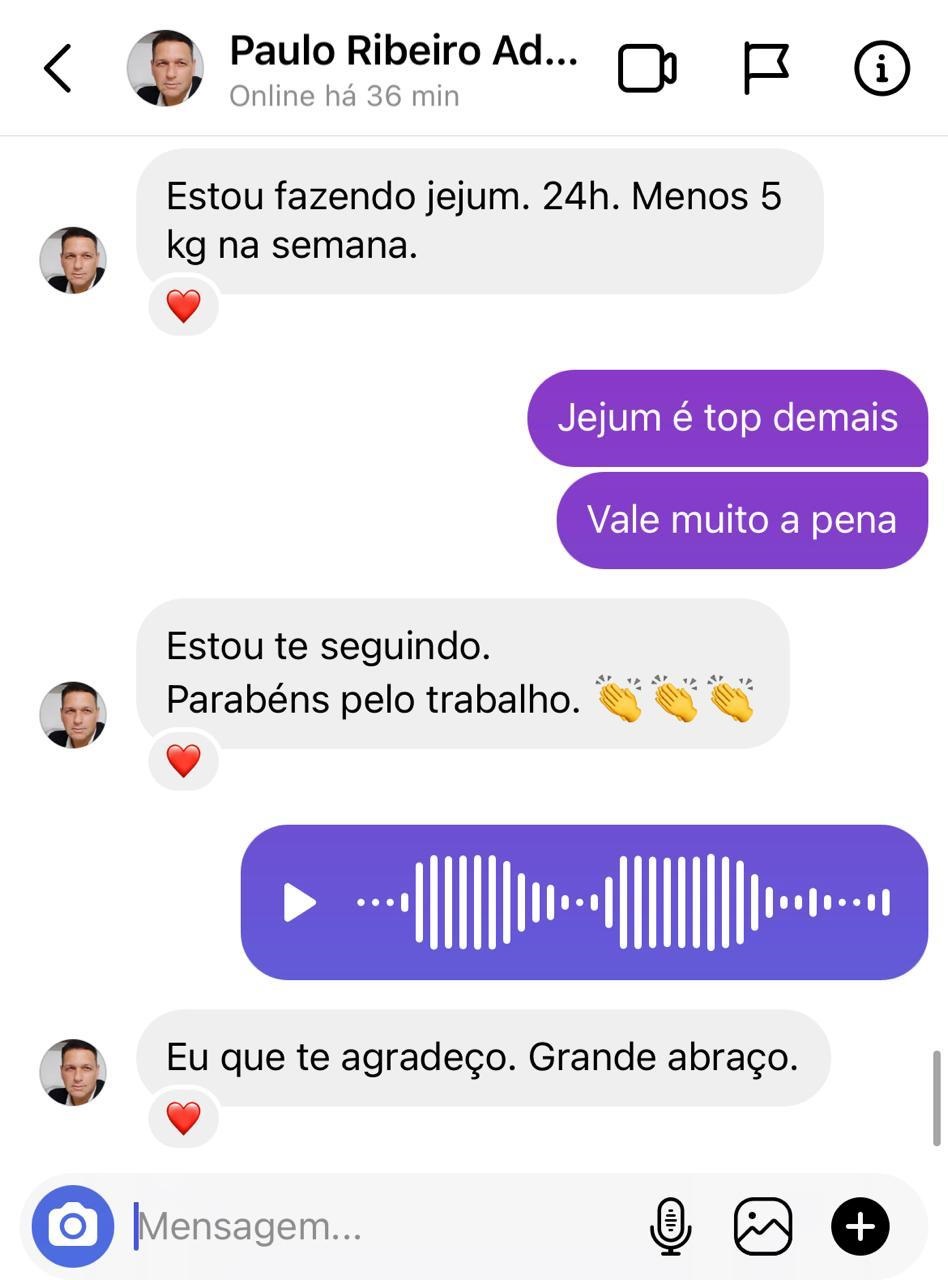This screenshot has width=948, height=1280.
Task: Open Paulo Ribeiro's profile from header name
Action: click(x=403, y=52)
